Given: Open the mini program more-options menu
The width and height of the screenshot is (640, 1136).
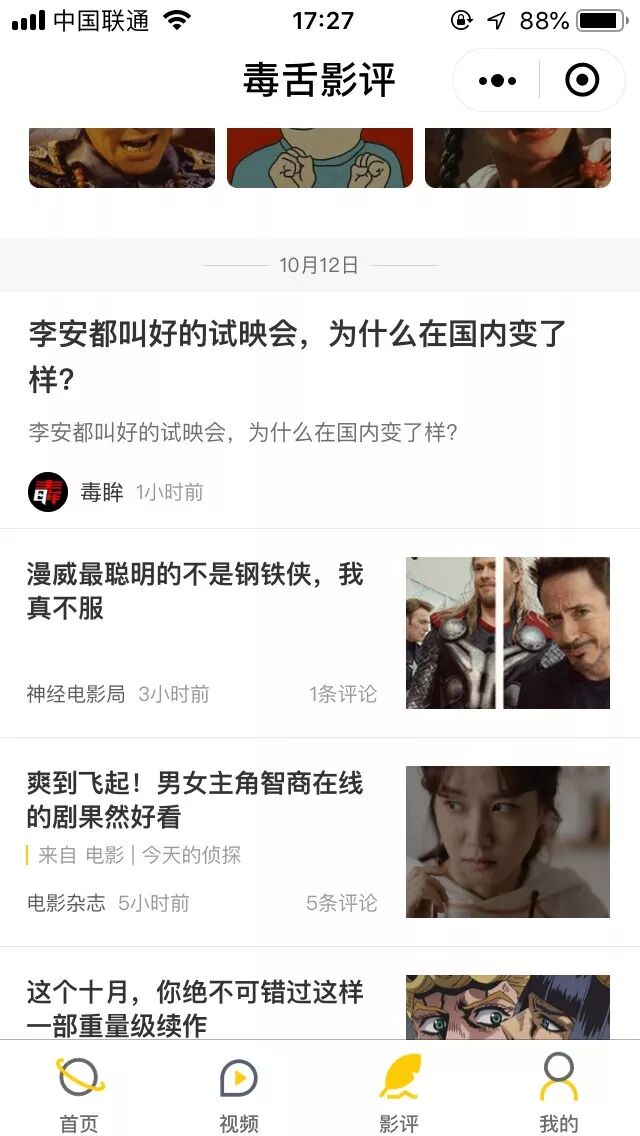Looking at the screenshot, I should 497,80.
